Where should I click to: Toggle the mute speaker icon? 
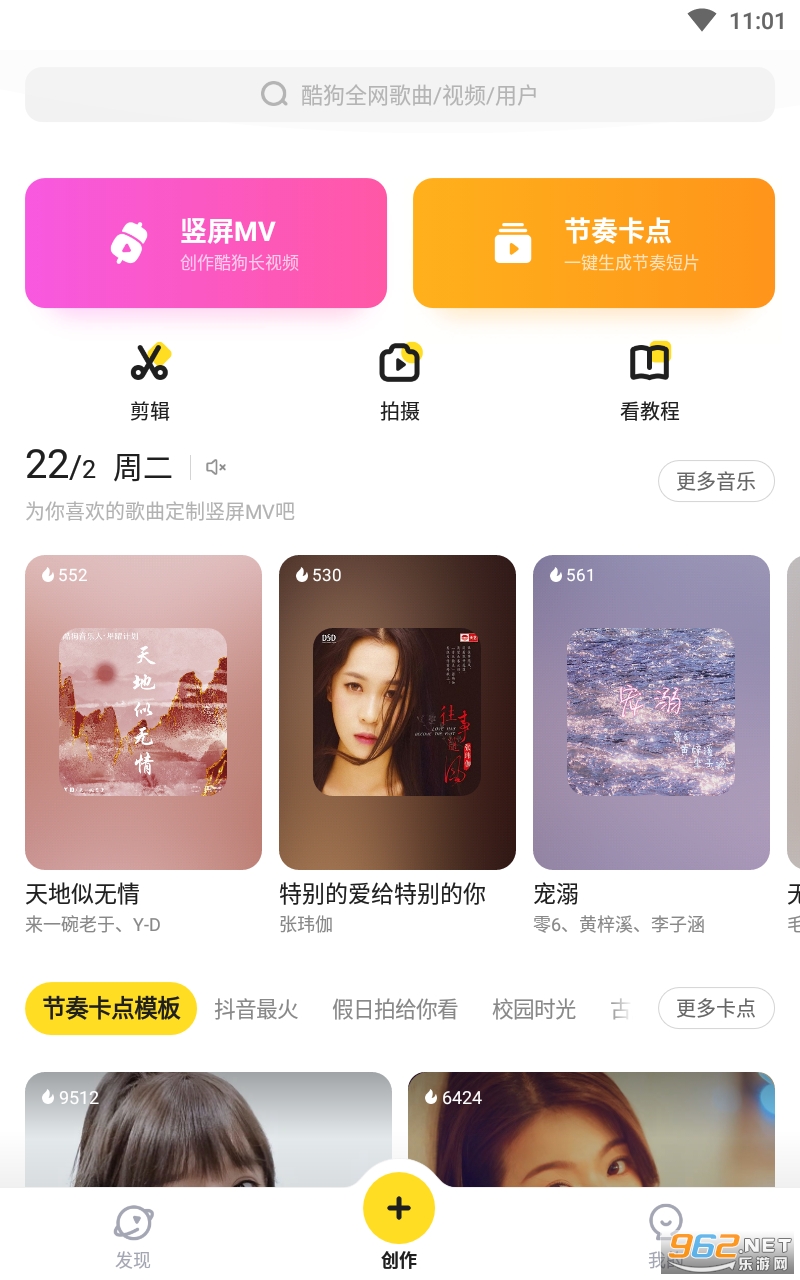(216, 467)
